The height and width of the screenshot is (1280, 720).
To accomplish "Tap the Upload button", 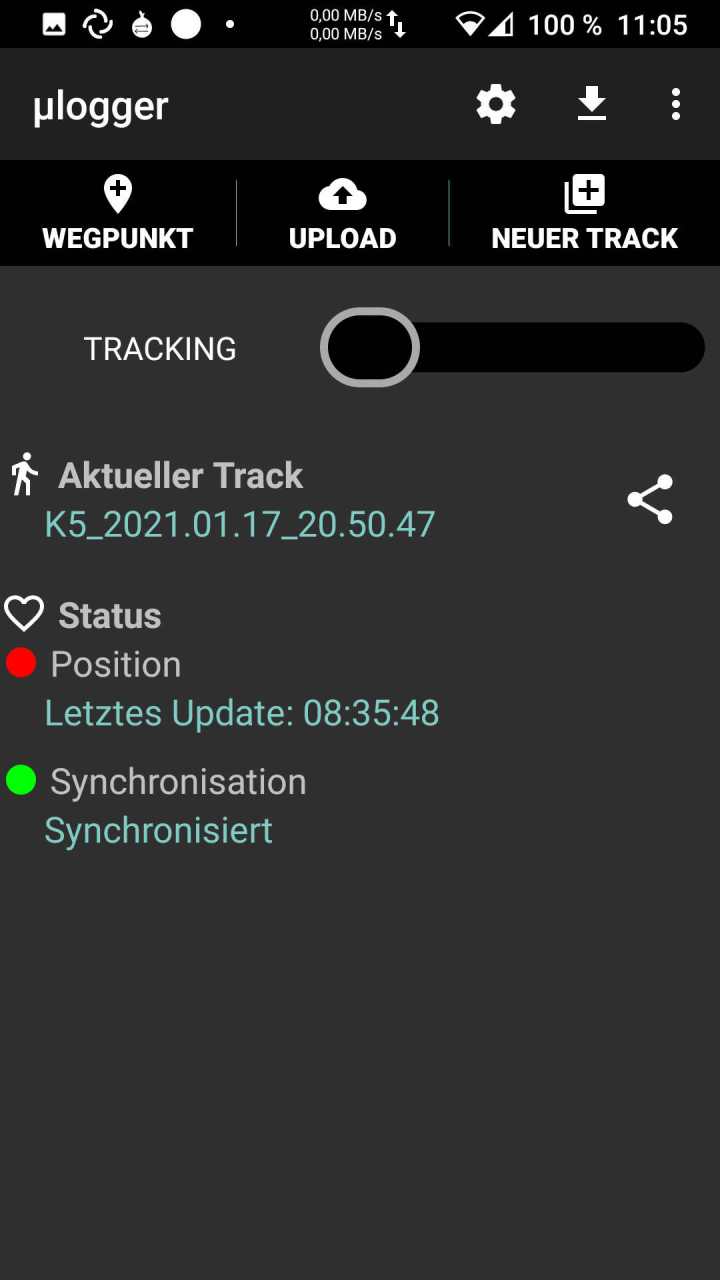I will pyautogui.click(x=343, y=213).
